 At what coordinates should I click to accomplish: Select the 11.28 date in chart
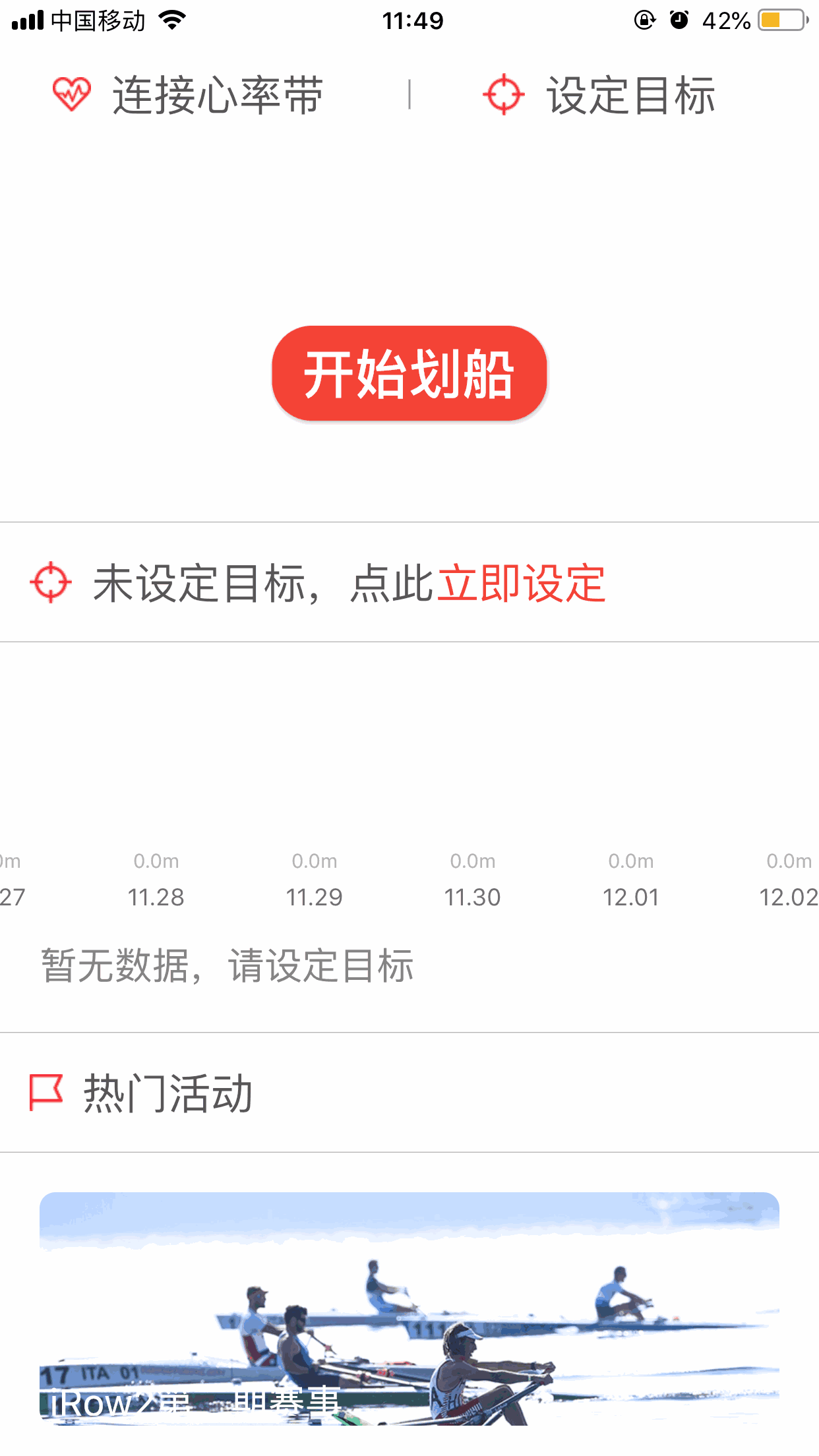coord(156,896)
